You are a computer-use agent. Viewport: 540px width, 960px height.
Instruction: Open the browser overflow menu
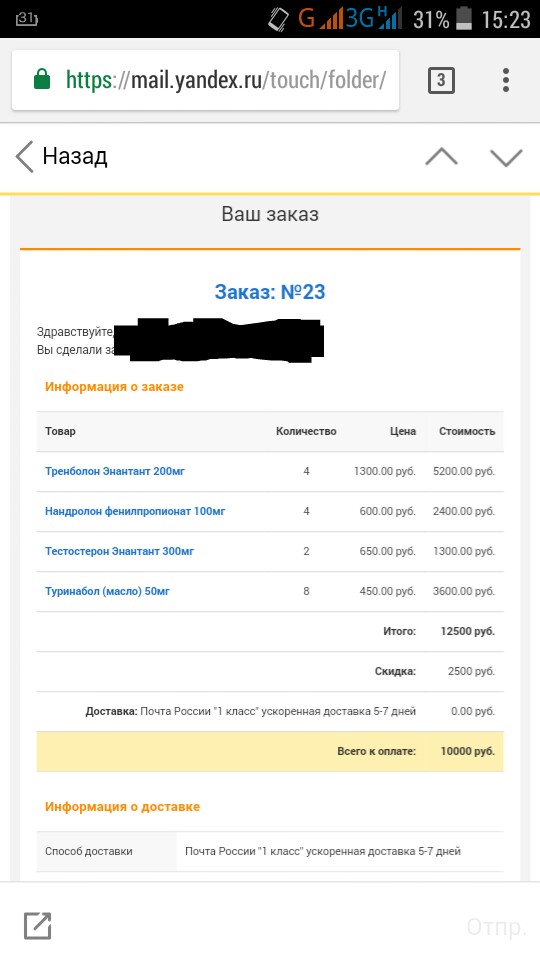[x=506, y=80]
